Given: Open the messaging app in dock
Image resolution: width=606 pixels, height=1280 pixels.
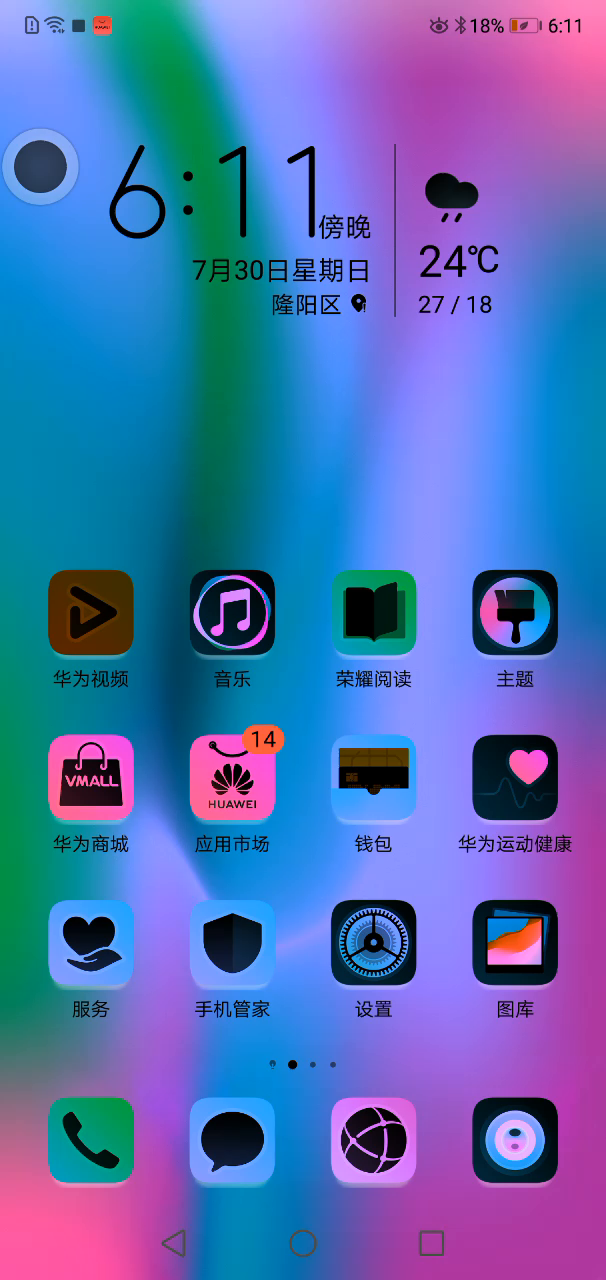Looking at the screenshot, I should (x=232, y=1140).
